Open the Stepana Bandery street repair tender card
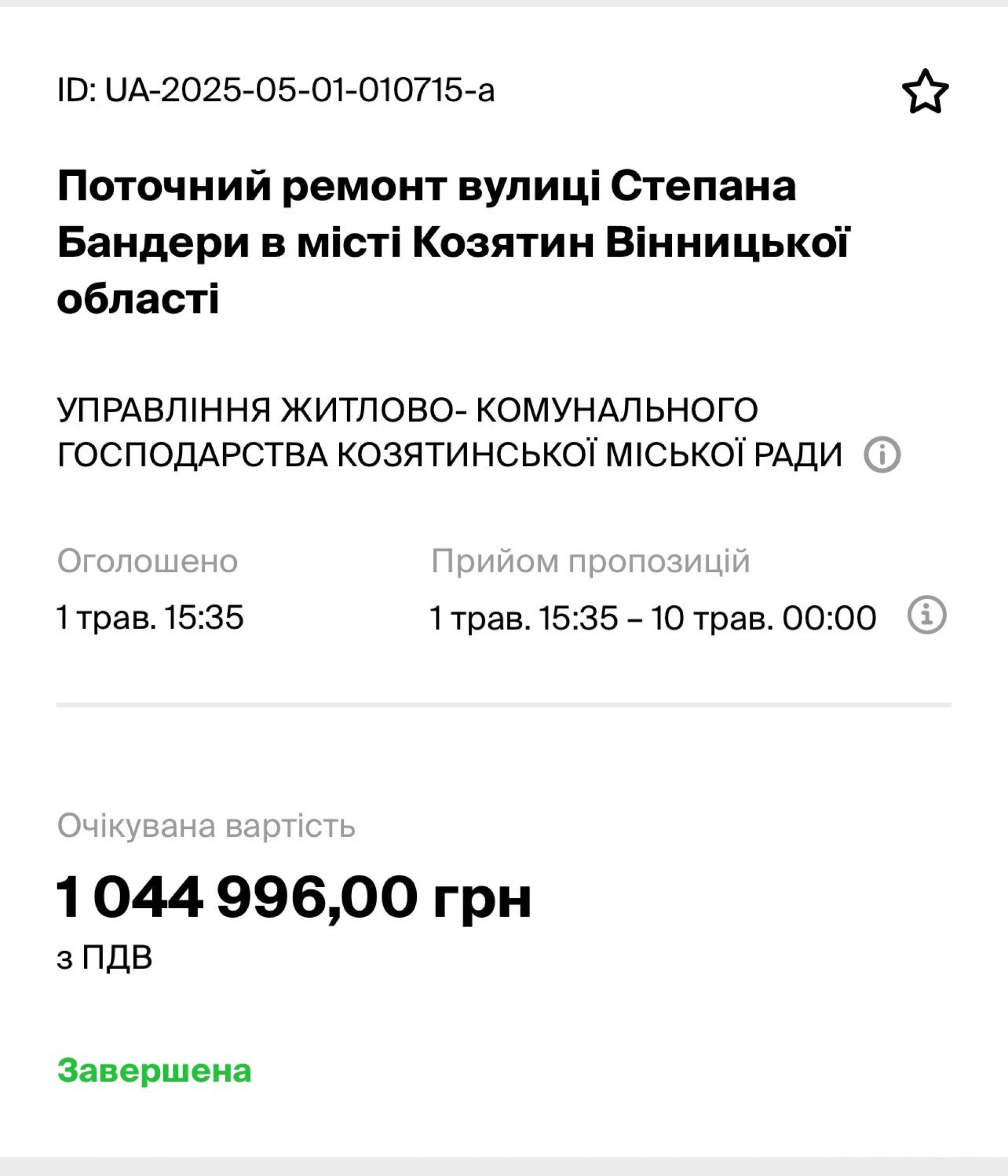 click(426, 244)
